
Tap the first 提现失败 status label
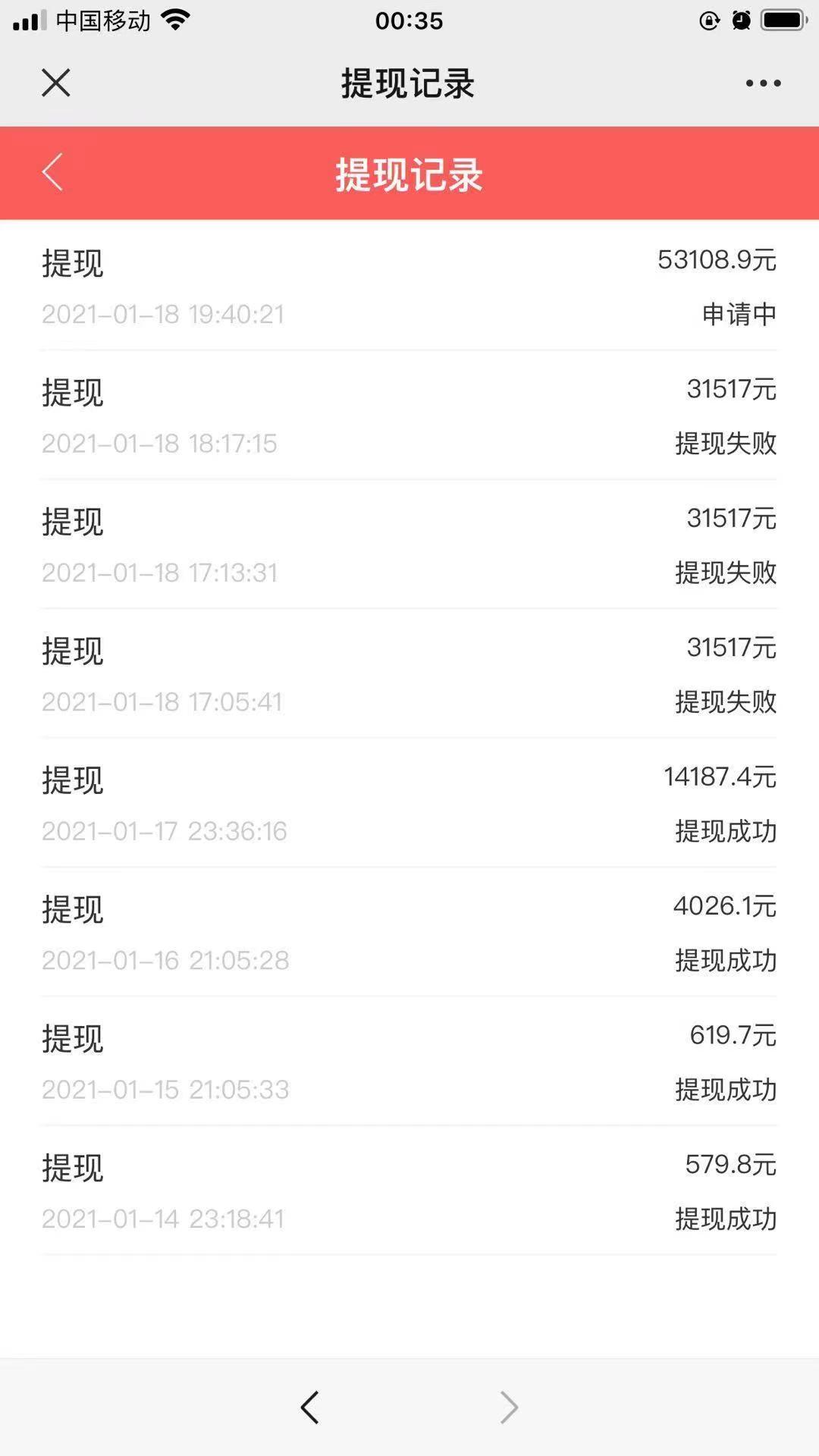click(x=725, y=444)
